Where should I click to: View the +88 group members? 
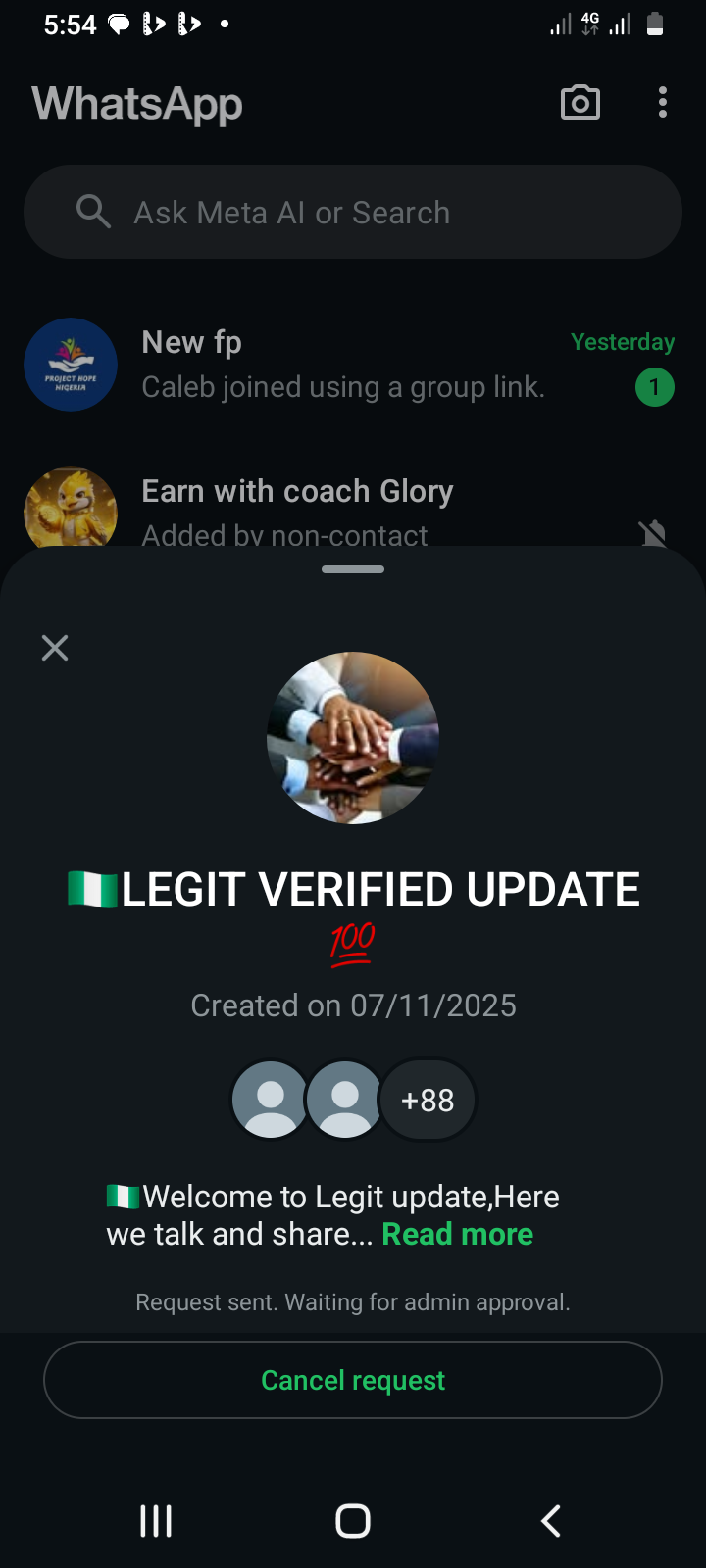(428, 1101)
